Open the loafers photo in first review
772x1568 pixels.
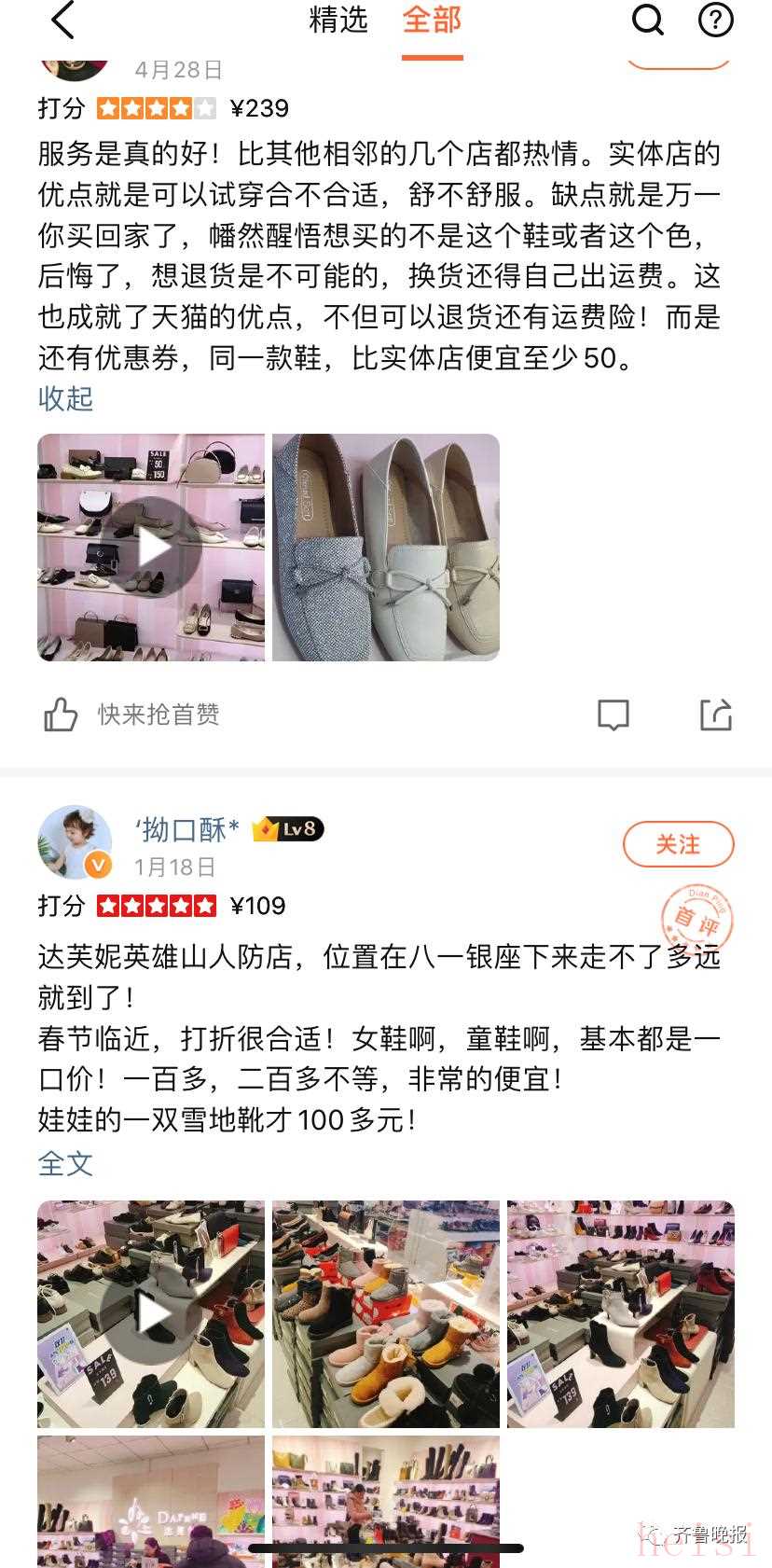click(x=386, y=548)
